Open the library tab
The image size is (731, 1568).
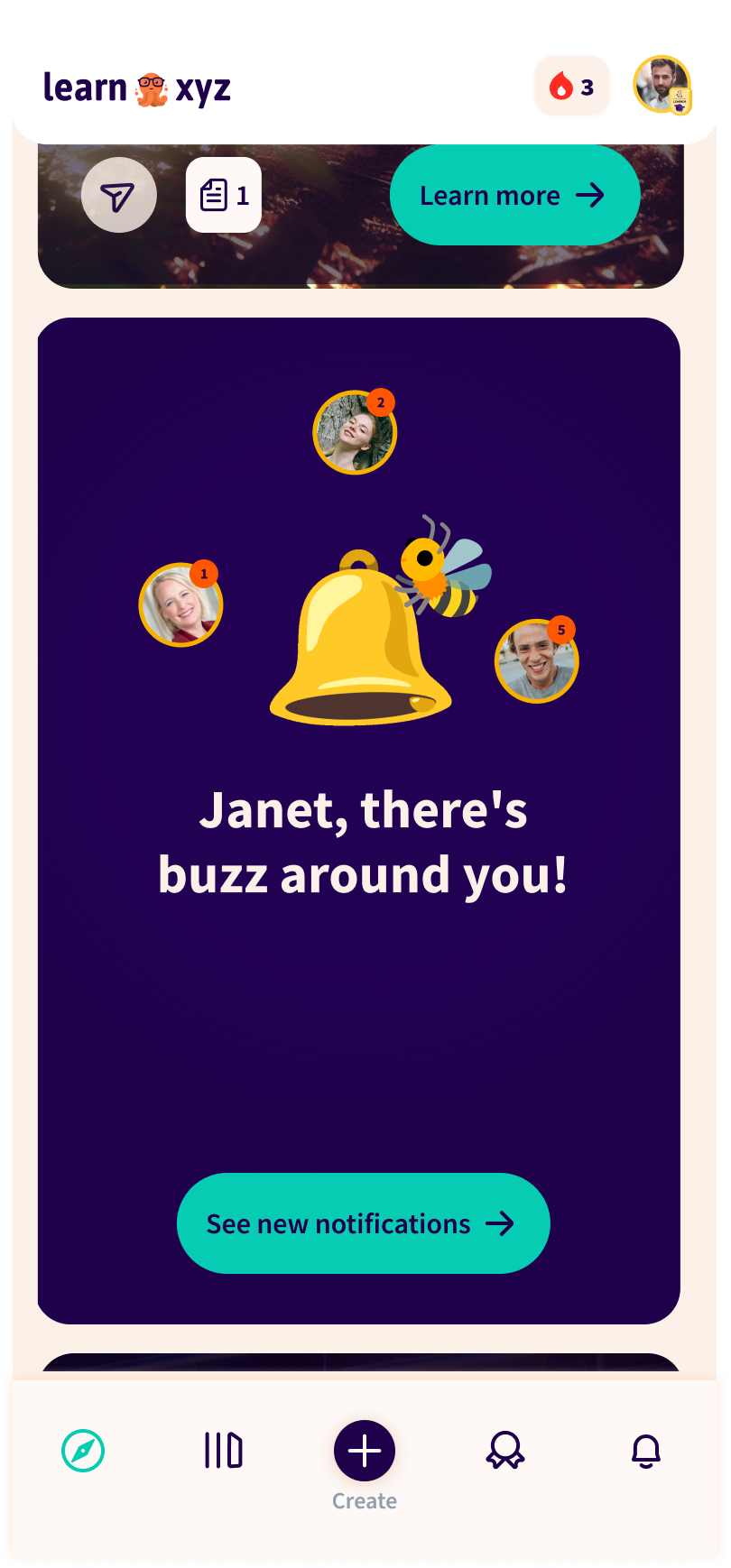(x=223, y=1451)
